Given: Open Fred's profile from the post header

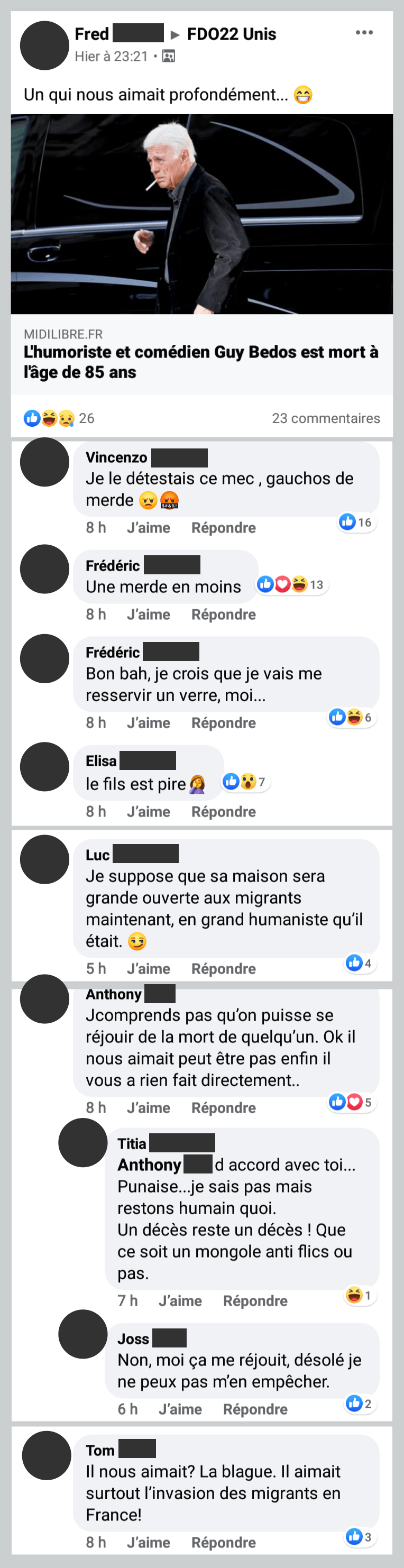Looking at the screenshot, I should 92,34.
